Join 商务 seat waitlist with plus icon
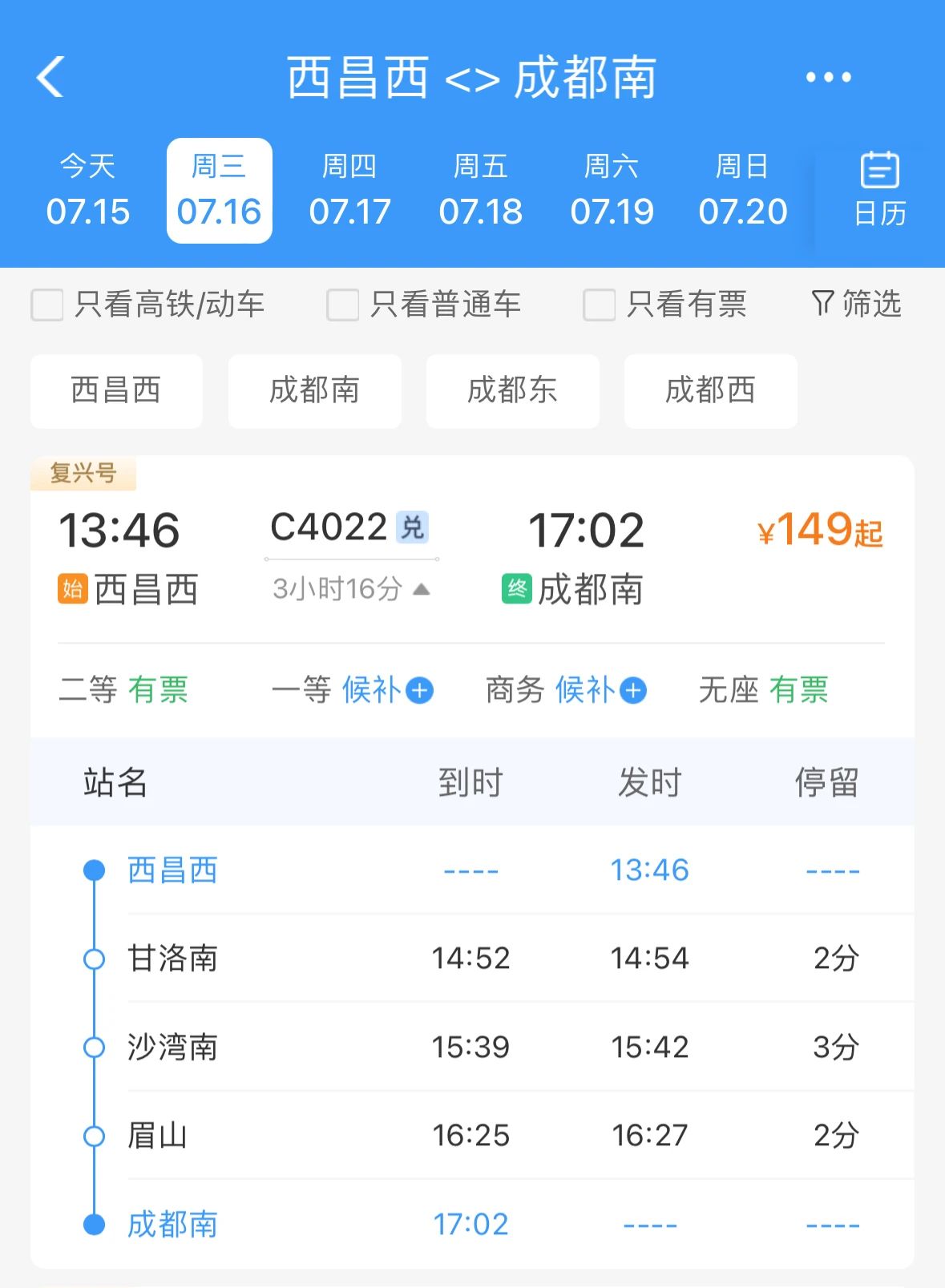 pyautogui.click(x=633, y=690)
